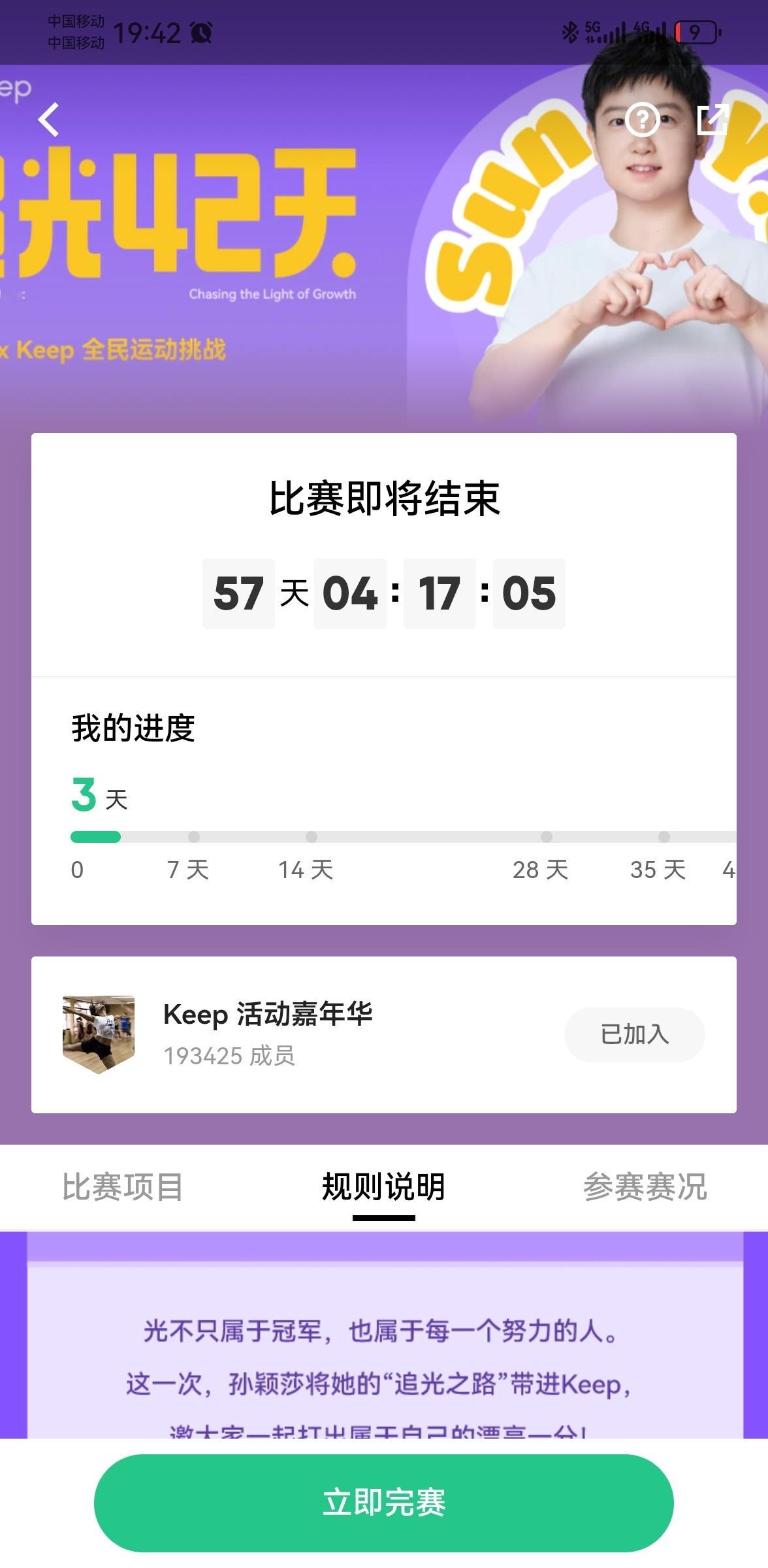Tap 已加入 to toggle group membership

[634, 1034]
